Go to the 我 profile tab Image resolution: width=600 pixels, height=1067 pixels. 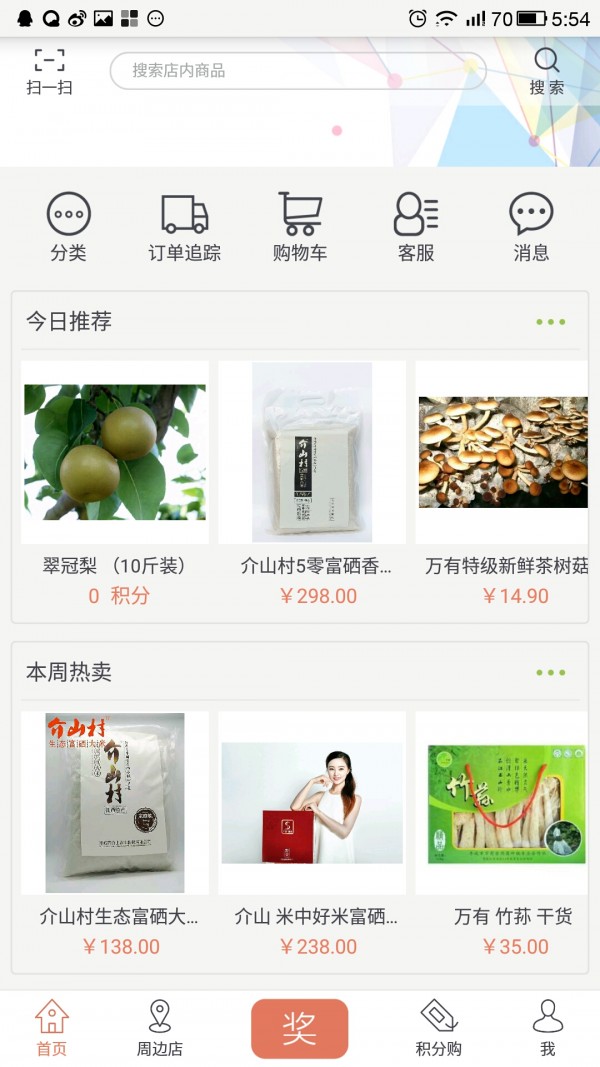[547, 1028]
